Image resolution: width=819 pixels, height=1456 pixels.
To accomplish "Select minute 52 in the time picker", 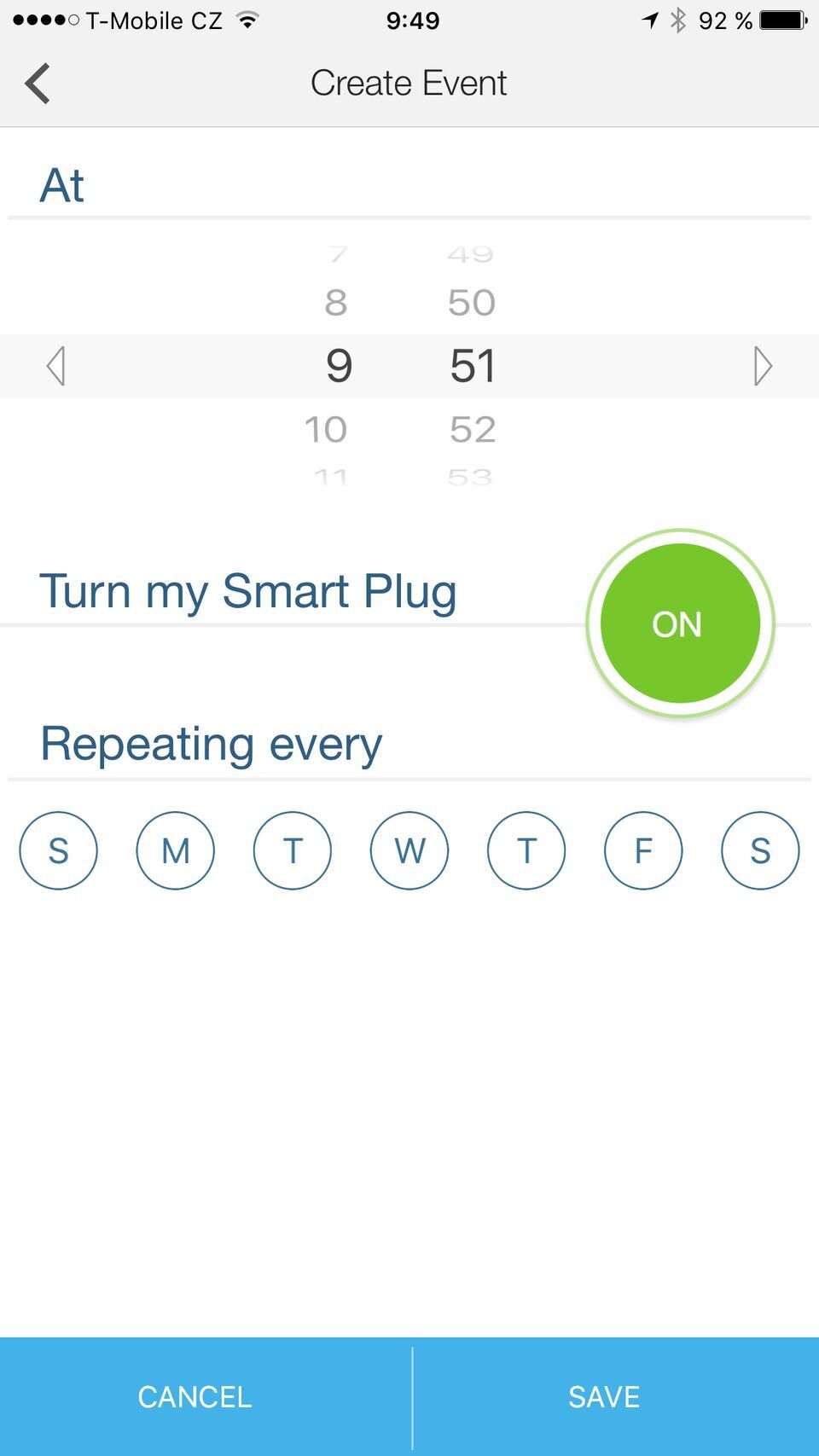I will coord(473,429).
